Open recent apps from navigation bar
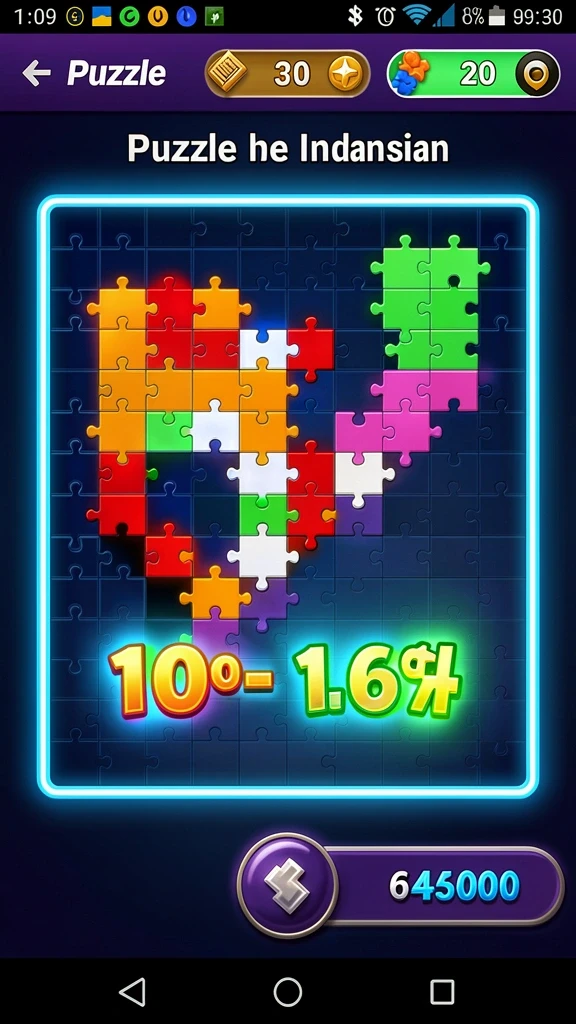The width and height of the screenshot is (576, 1024). tap(442, 992)
